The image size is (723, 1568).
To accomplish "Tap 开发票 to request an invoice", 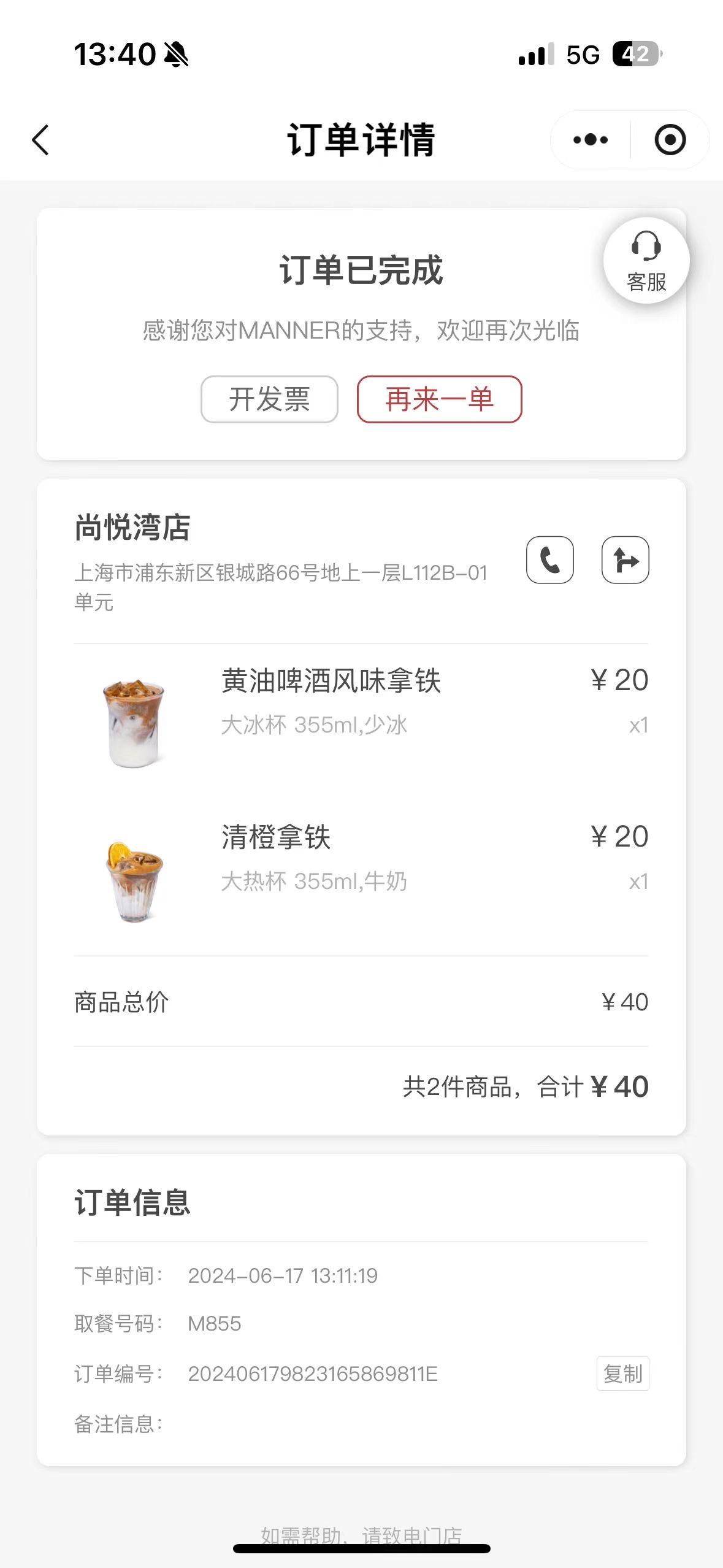I will tap(269, 399).
